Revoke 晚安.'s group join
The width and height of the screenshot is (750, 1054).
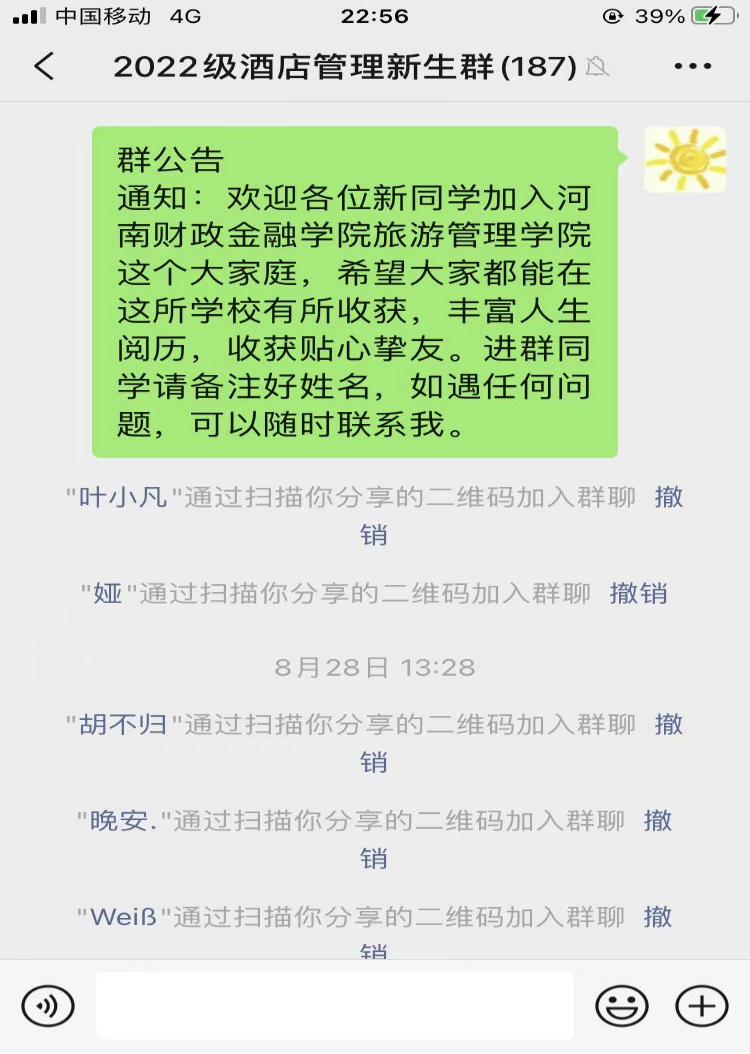click(657, 821)
